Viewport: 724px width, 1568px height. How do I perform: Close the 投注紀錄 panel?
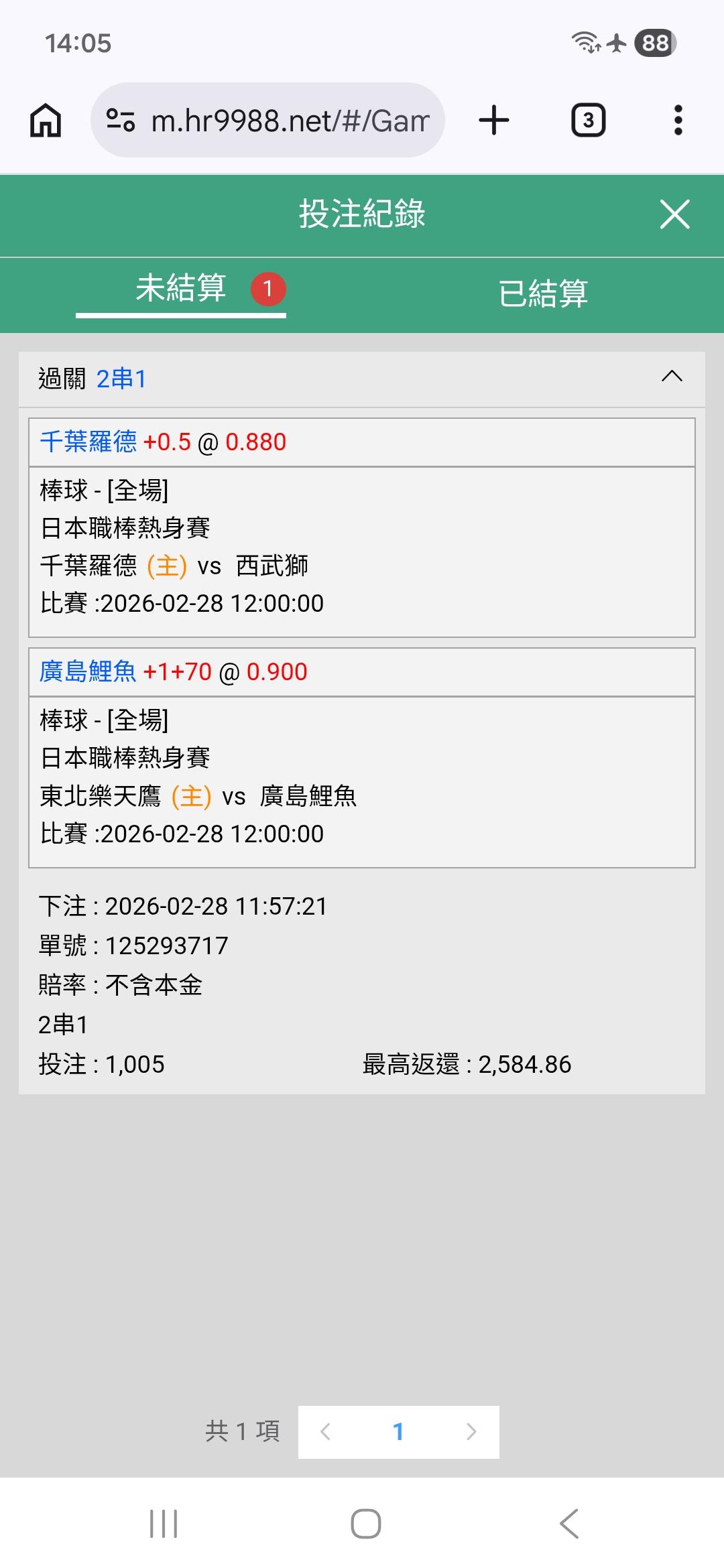click(674, 214)
